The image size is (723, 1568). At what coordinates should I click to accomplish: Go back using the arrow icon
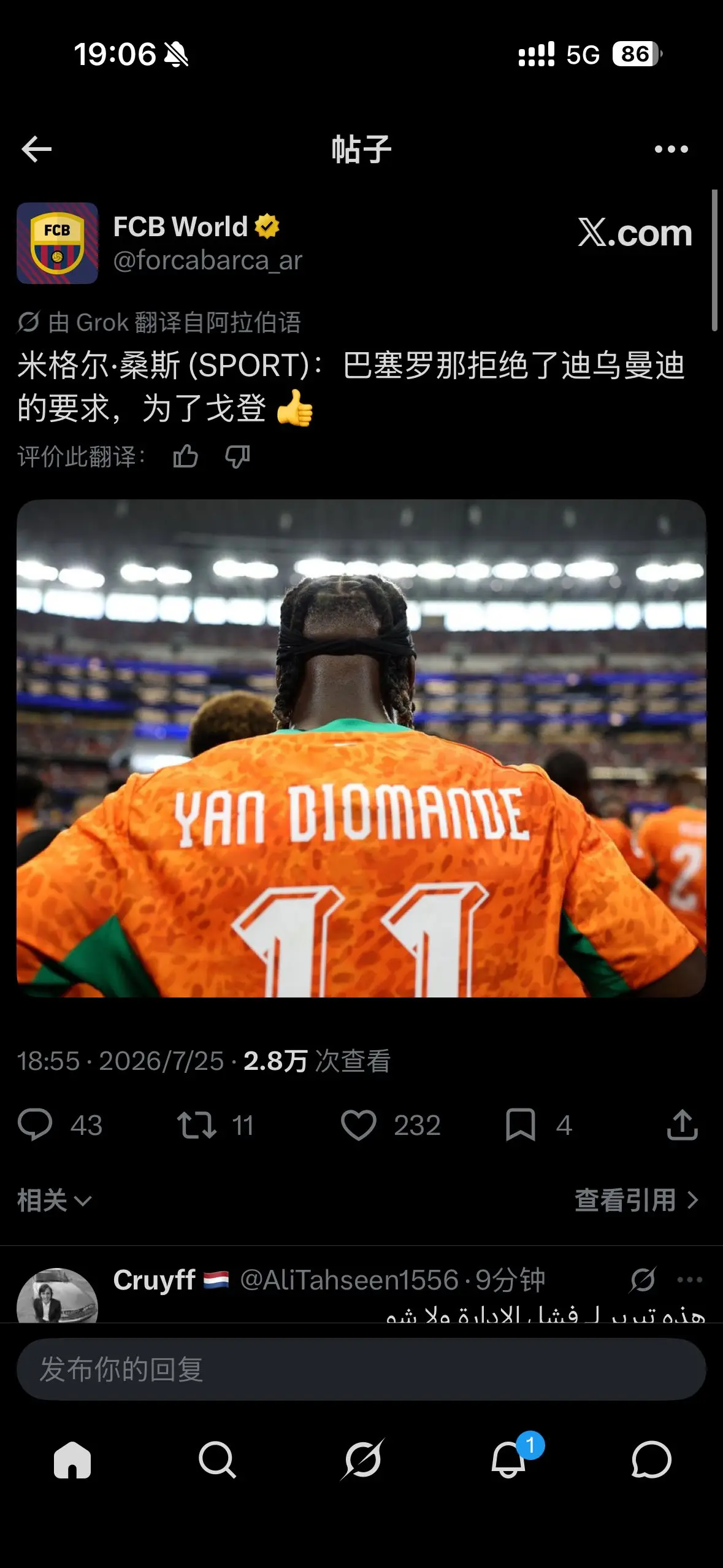click(x=36, y=149)
